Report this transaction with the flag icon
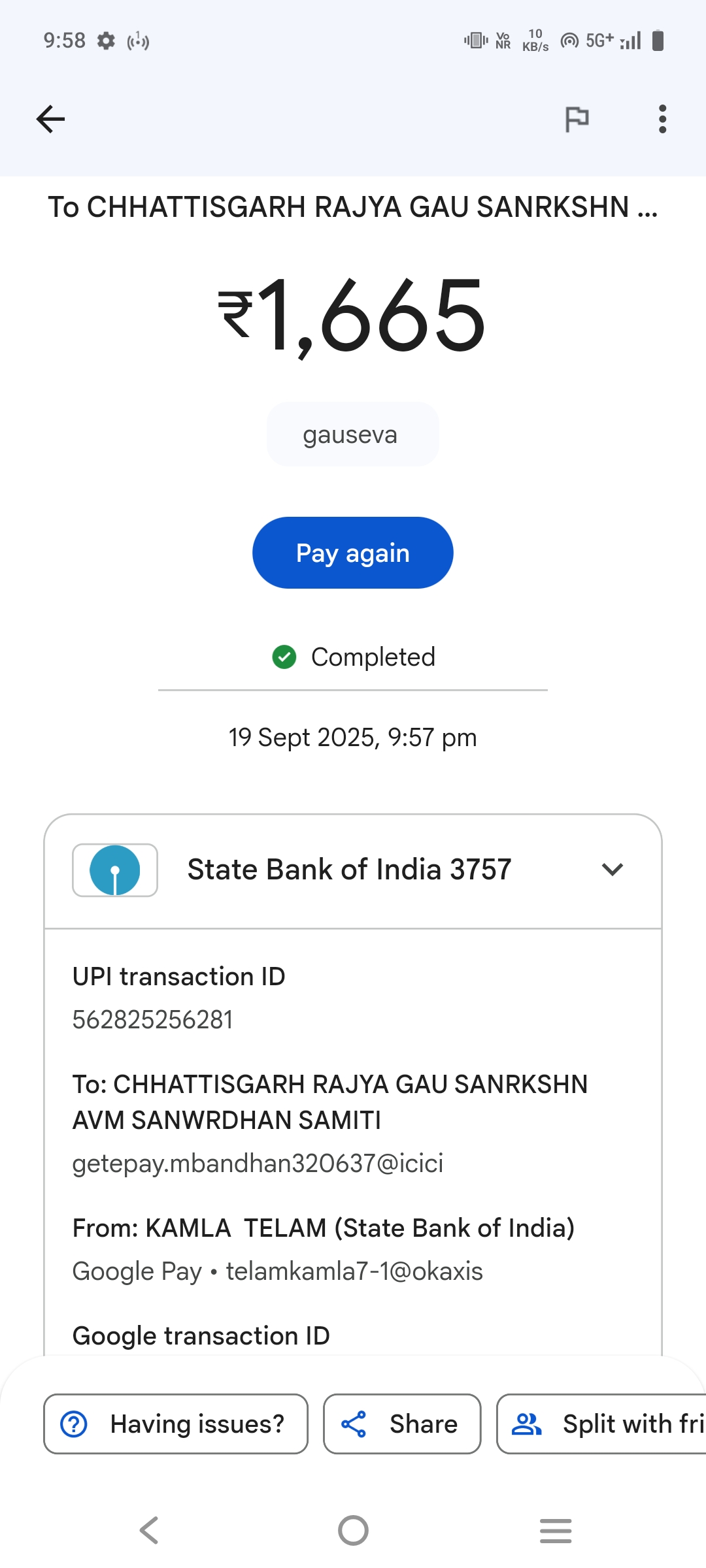Image resolution: width=706 pixels, height=1568 pixels. (577, 119)
